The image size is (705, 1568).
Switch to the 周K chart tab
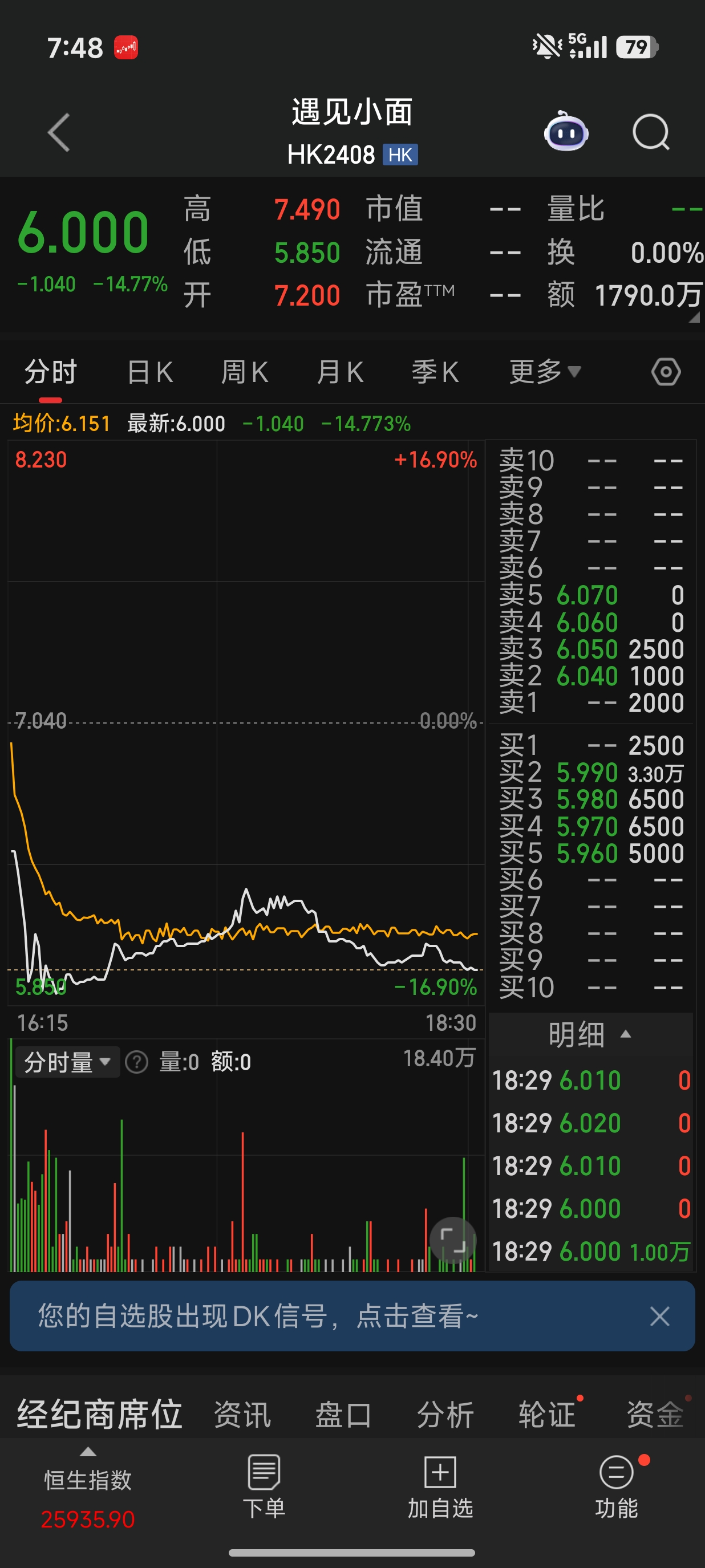(x=244, y=372)
